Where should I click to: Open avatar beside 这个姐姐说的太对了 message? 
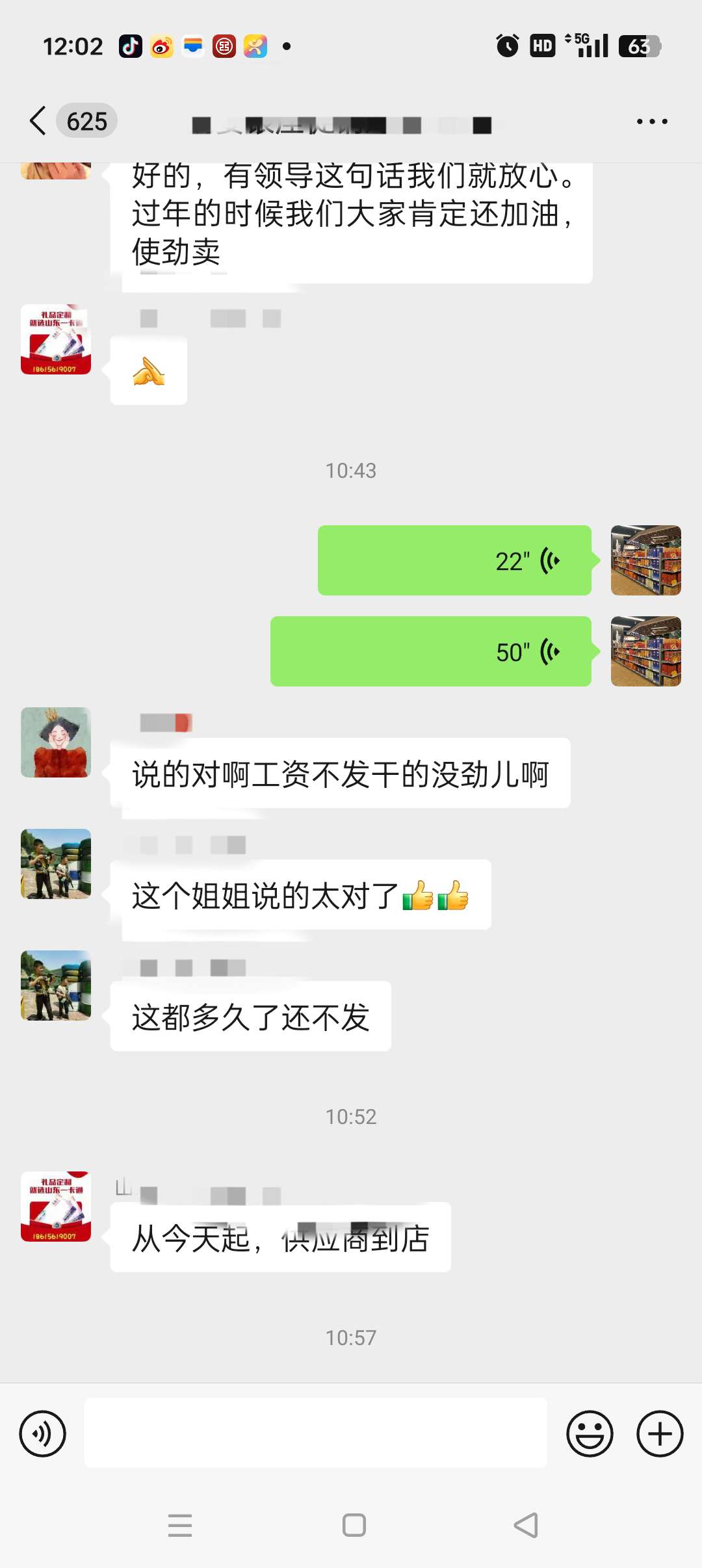[56, 864]
